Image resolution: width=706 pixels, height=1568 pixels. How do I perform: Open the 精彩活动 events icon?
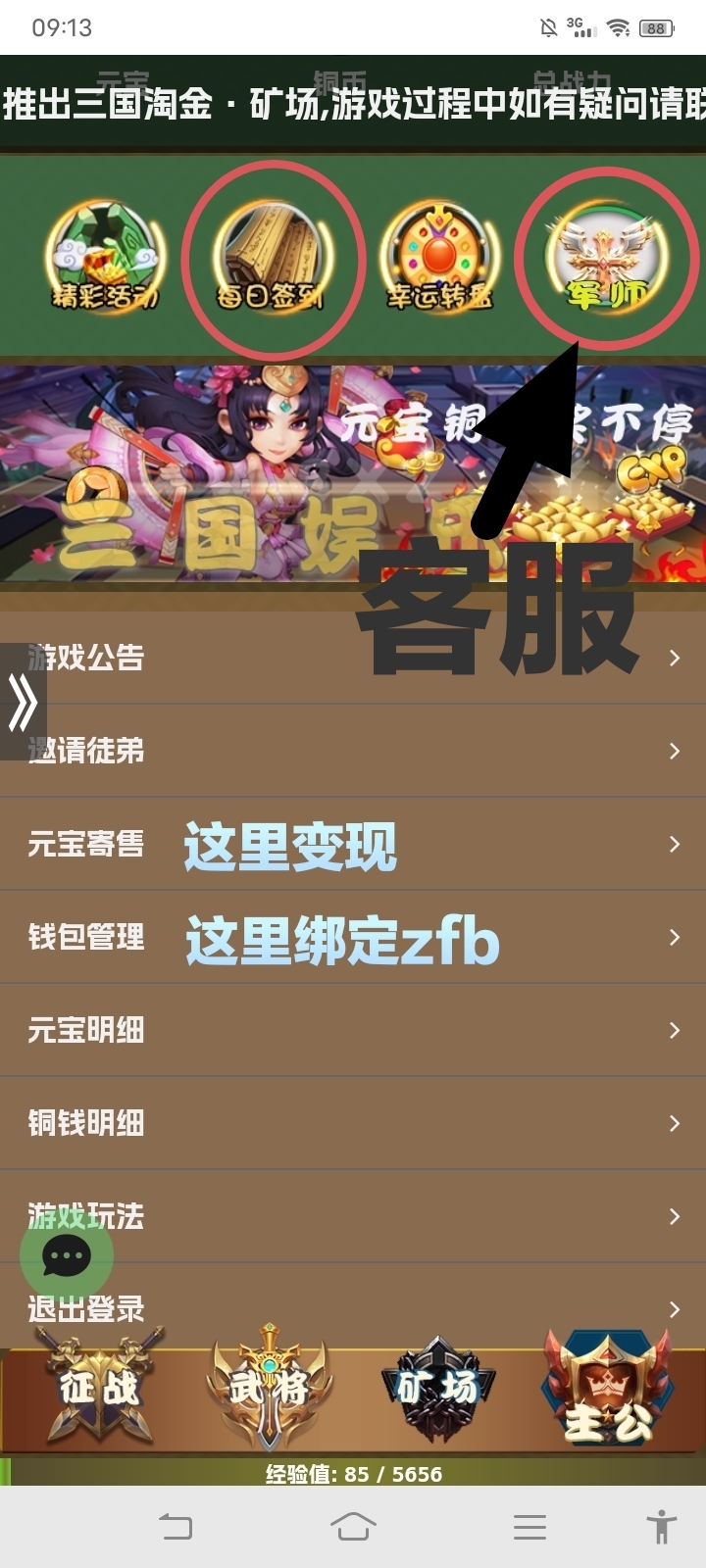105,257
